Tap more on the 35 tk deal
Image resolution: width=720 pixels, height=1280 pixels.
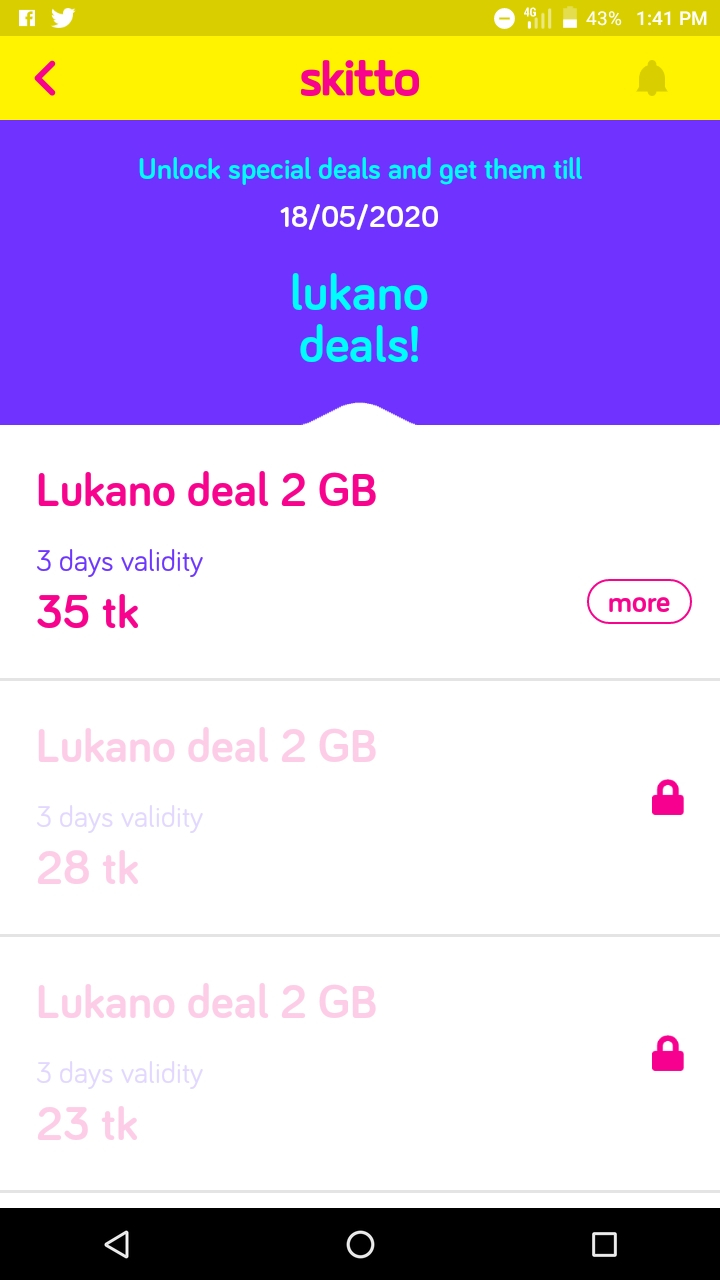point(638,602)
